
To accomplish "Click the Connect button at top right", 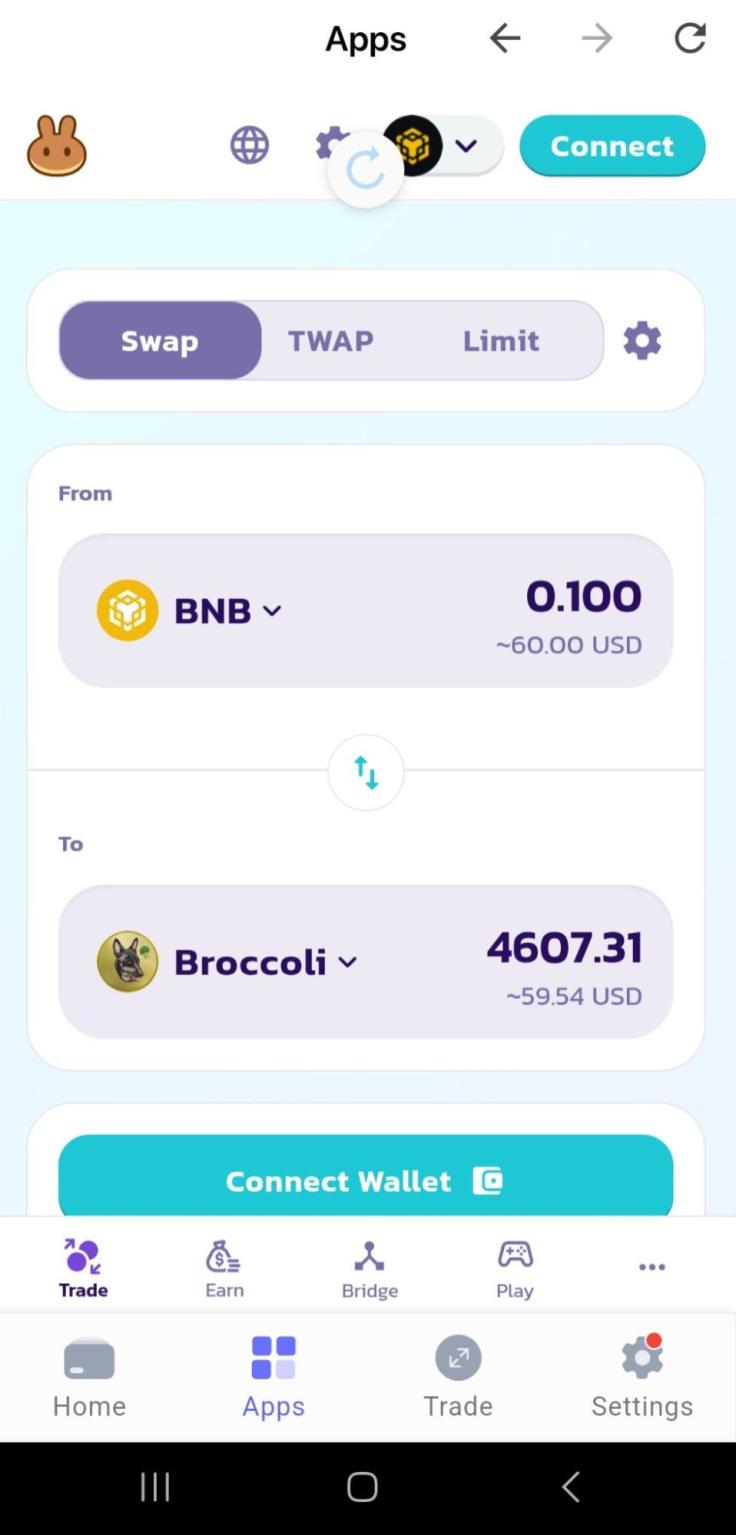I will click(612, 146).
